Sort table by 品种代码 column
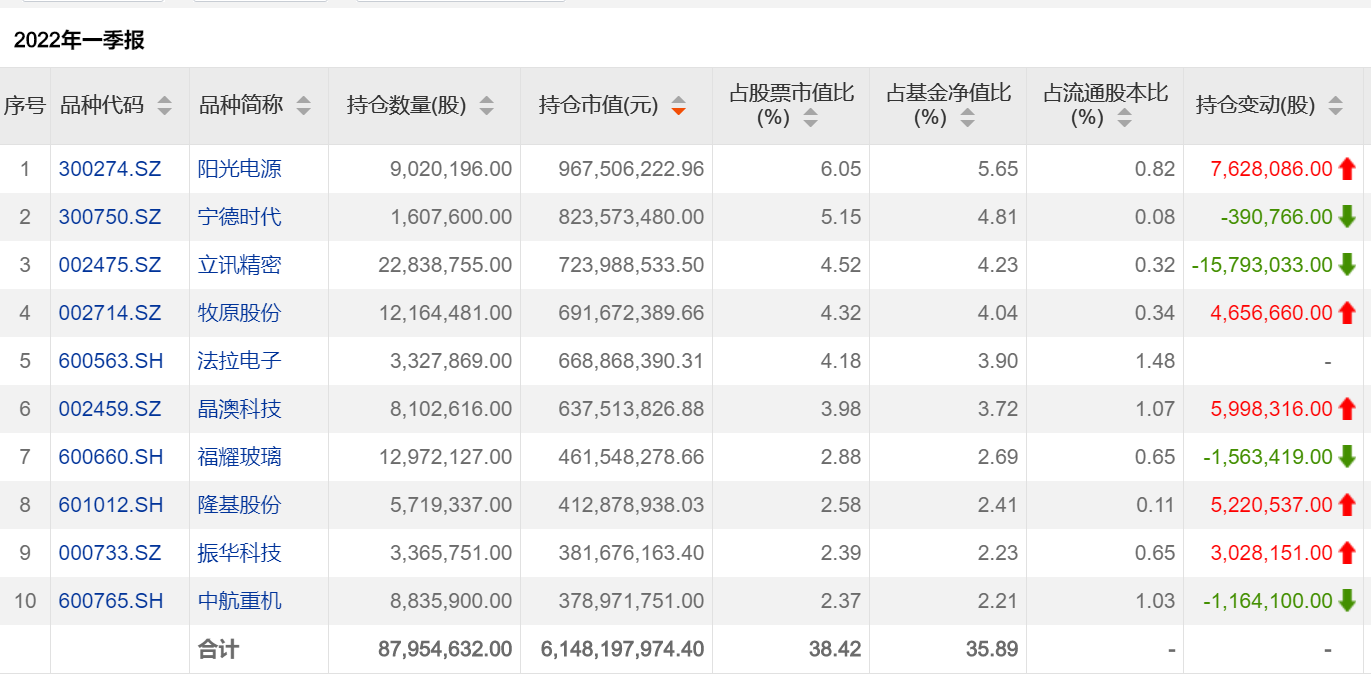The image size is (1371, 681). click(165, 105)
